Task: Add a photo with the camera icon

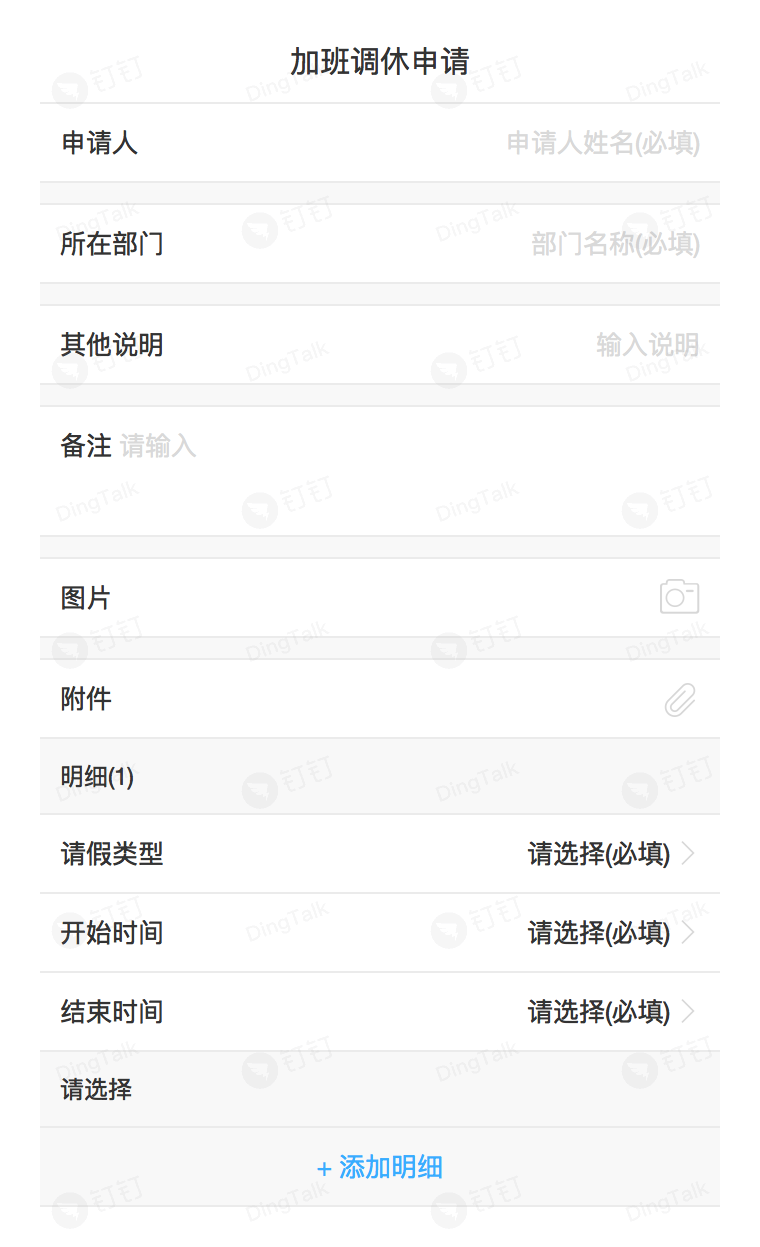Action: click(679, 597)
